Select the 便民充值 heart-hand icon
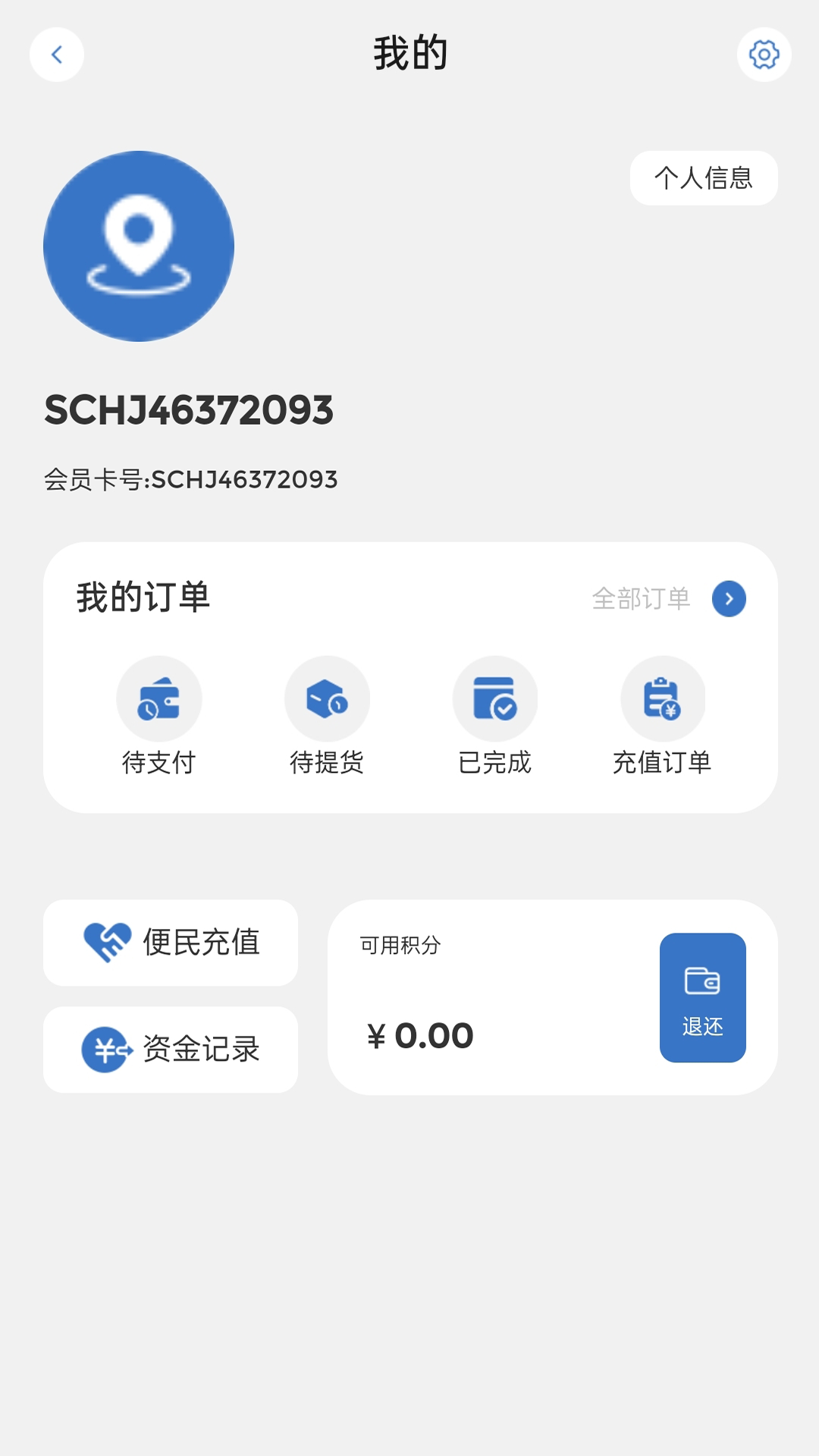Viewport: 819px width, 1456px height. click(x=101, y=943)
